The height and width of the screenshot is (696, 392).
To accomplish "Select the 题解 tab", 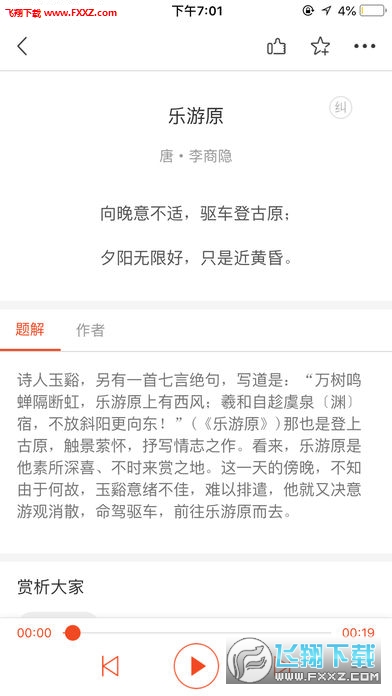I will coord(30,330).
